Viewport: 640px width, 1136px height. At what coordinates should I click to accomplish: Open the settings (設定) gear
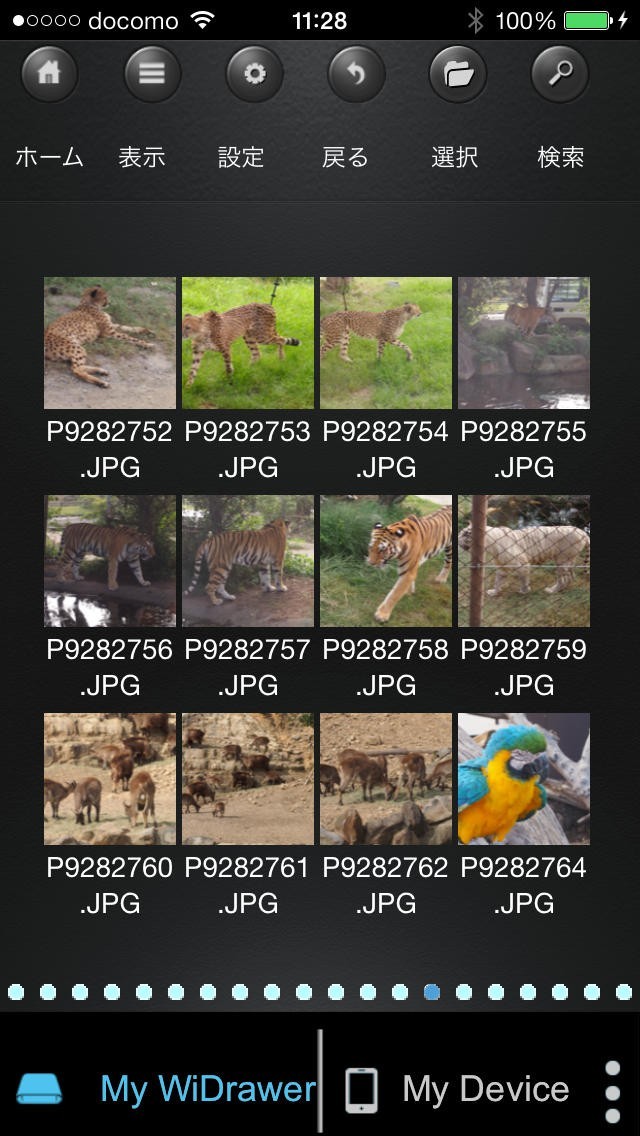[255, 75]
